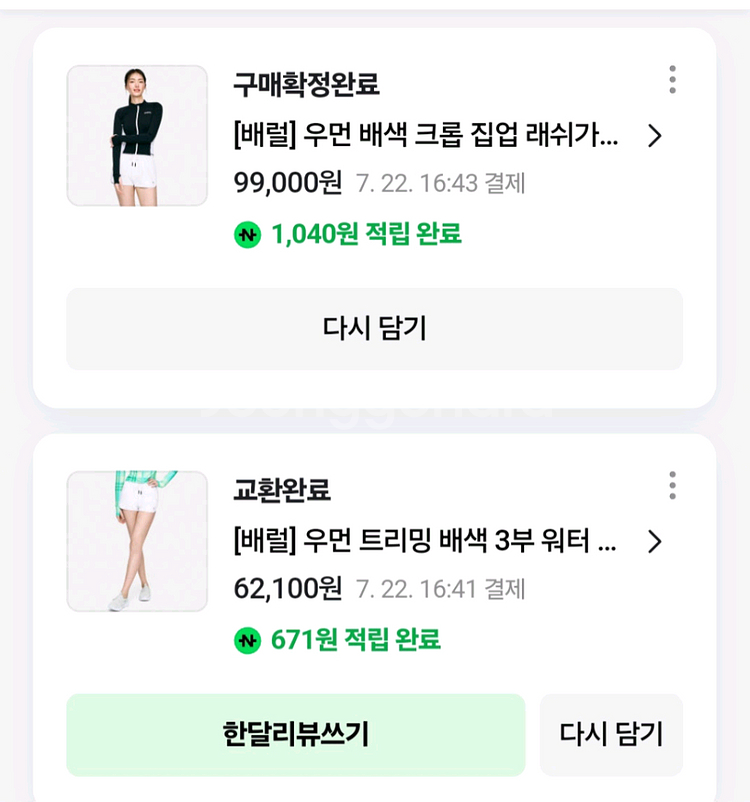This screenshot has height=802, width=750.
Task: Write a one-month review via 한달리뷰쓰기
Action: 295,735
